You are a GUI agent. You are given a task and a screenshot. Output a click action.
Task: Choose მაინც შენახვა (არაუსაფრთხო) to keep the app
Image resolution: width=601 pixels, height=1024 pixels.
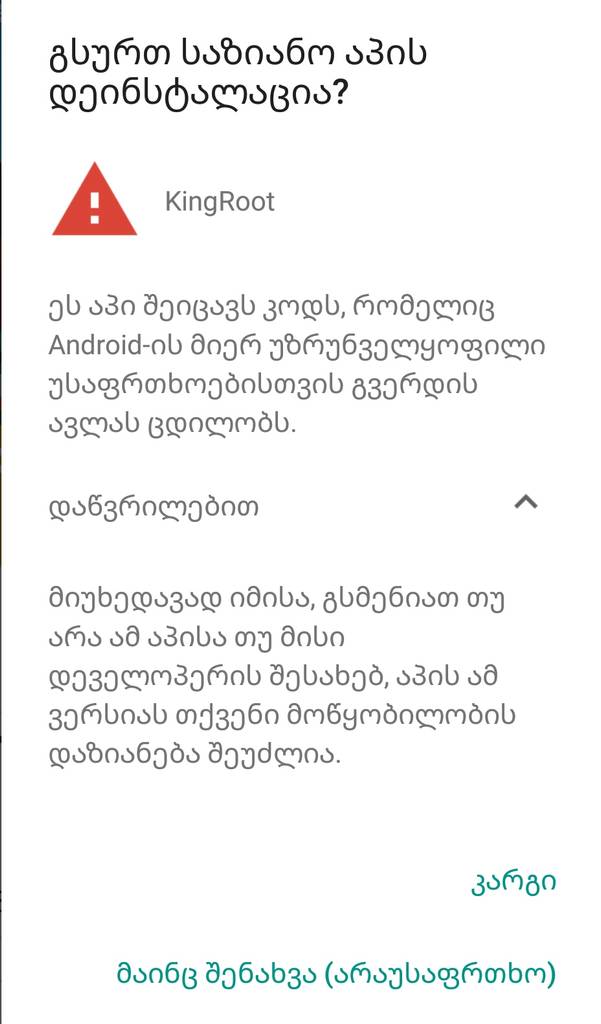[x=336, y=973]
